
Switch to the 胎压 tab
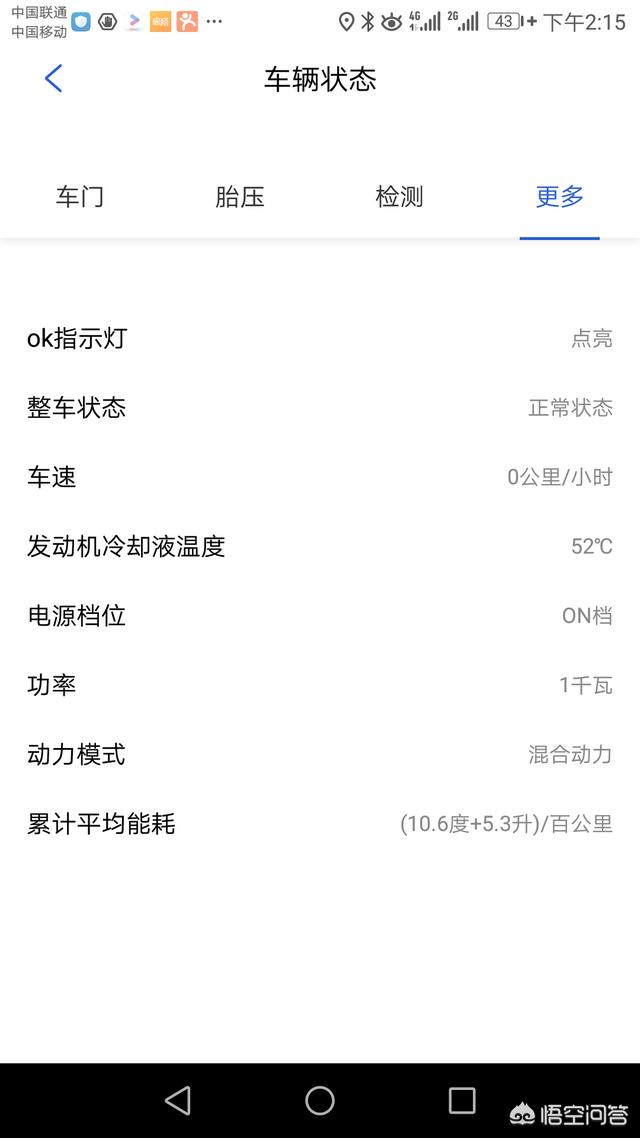coord(239,197)
